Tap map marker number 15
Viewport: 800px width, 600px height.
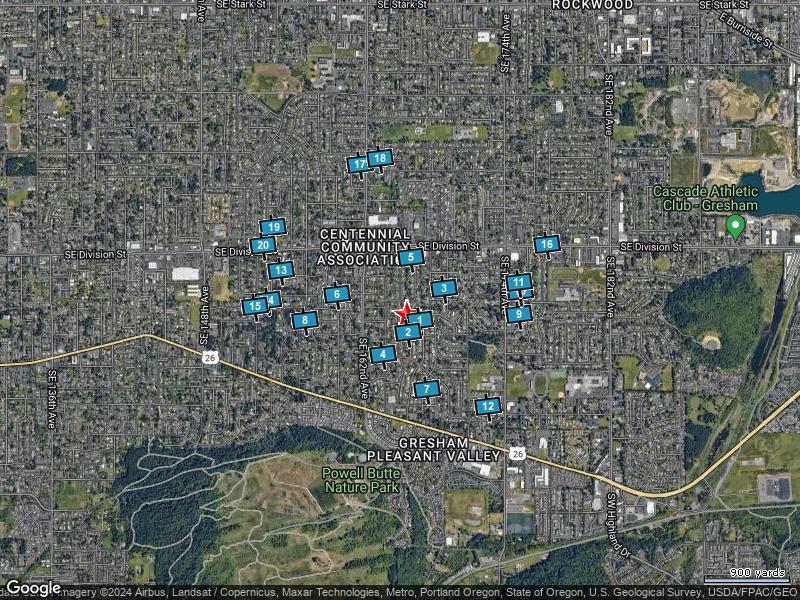(256, 306)
